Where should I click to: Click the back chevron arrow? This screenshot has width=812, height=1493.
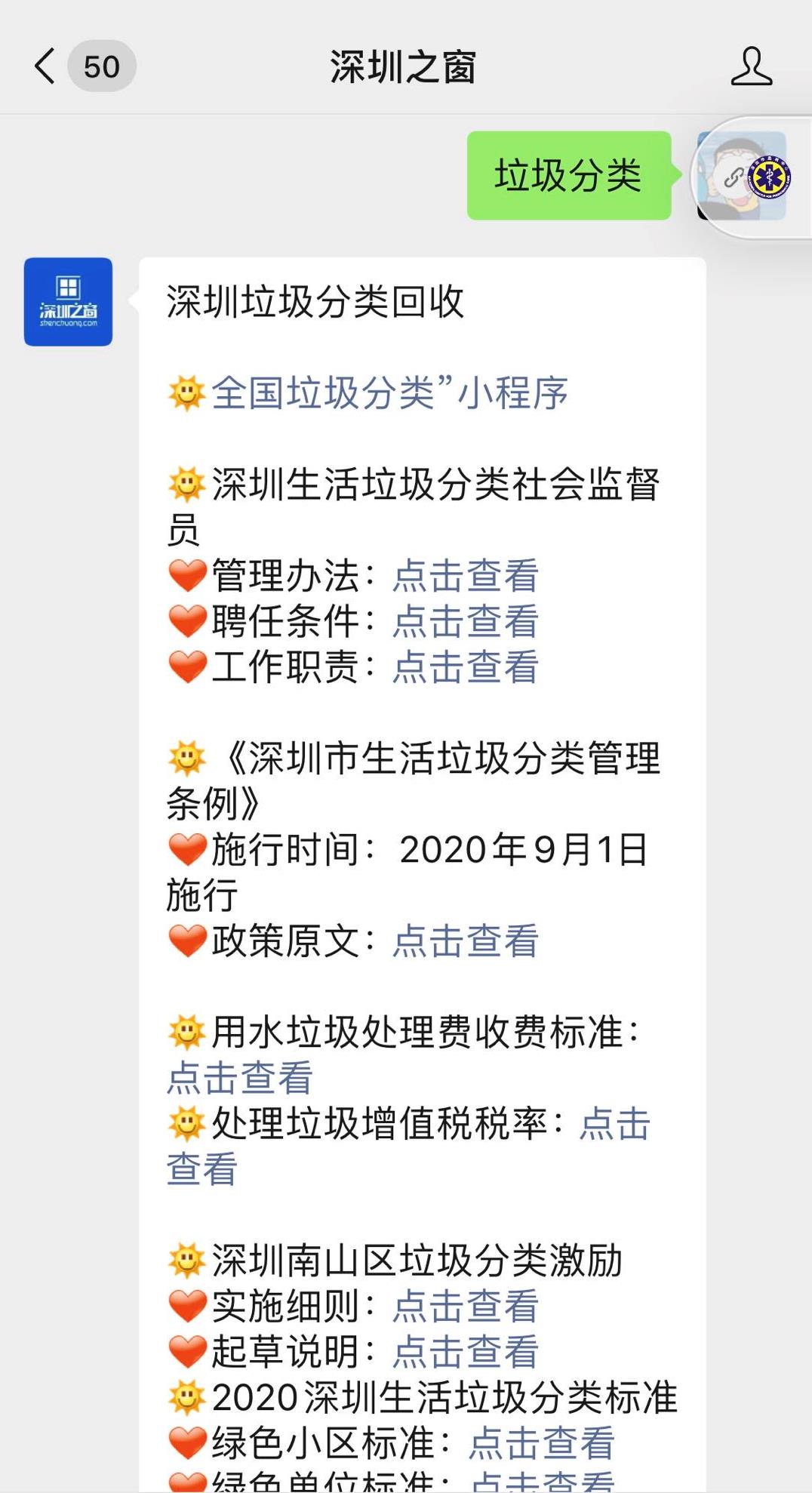pyautogui.click(x=45, y=66)
